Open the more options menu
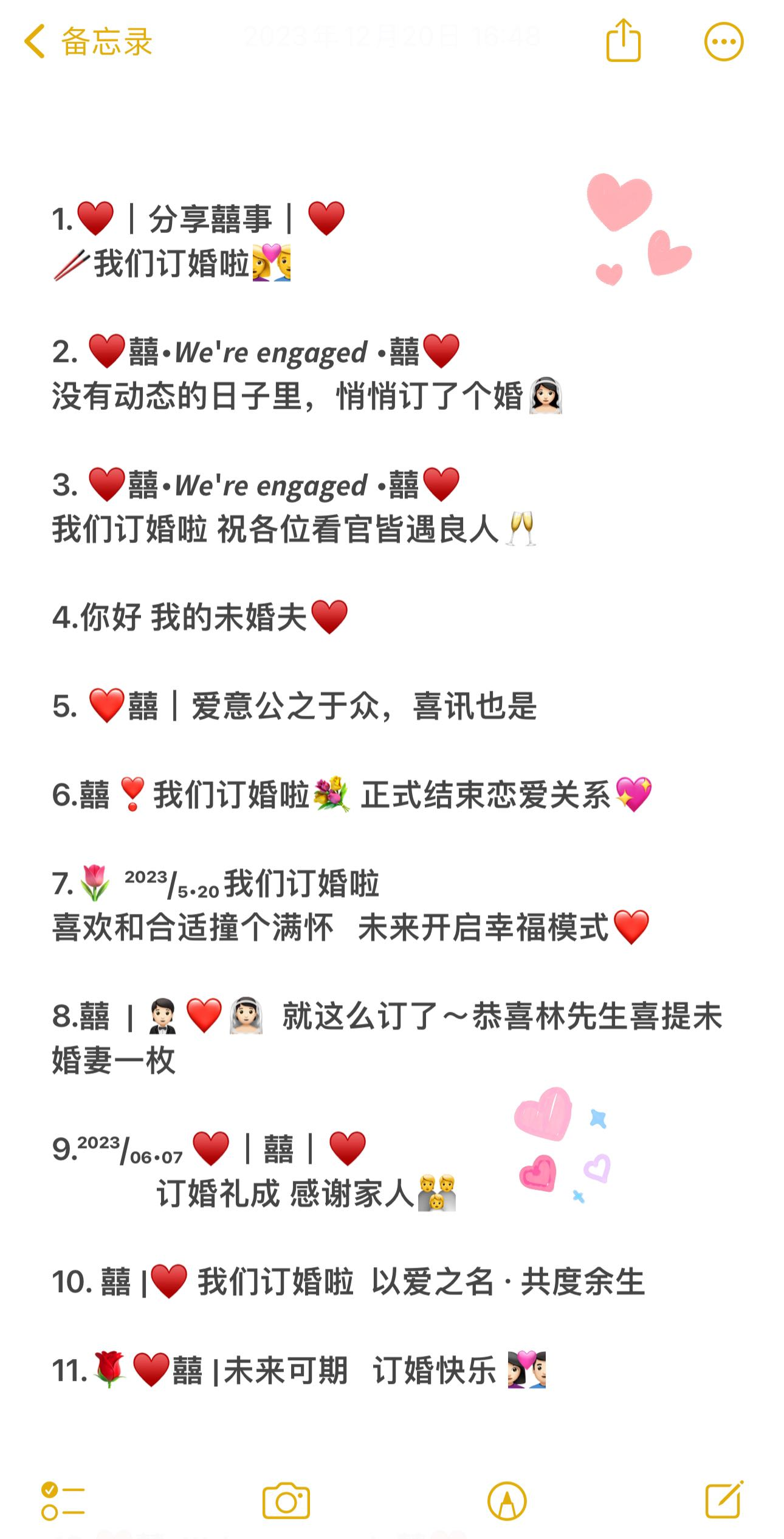The height and width of the screenshot is (1539, 784). [724, 42]
